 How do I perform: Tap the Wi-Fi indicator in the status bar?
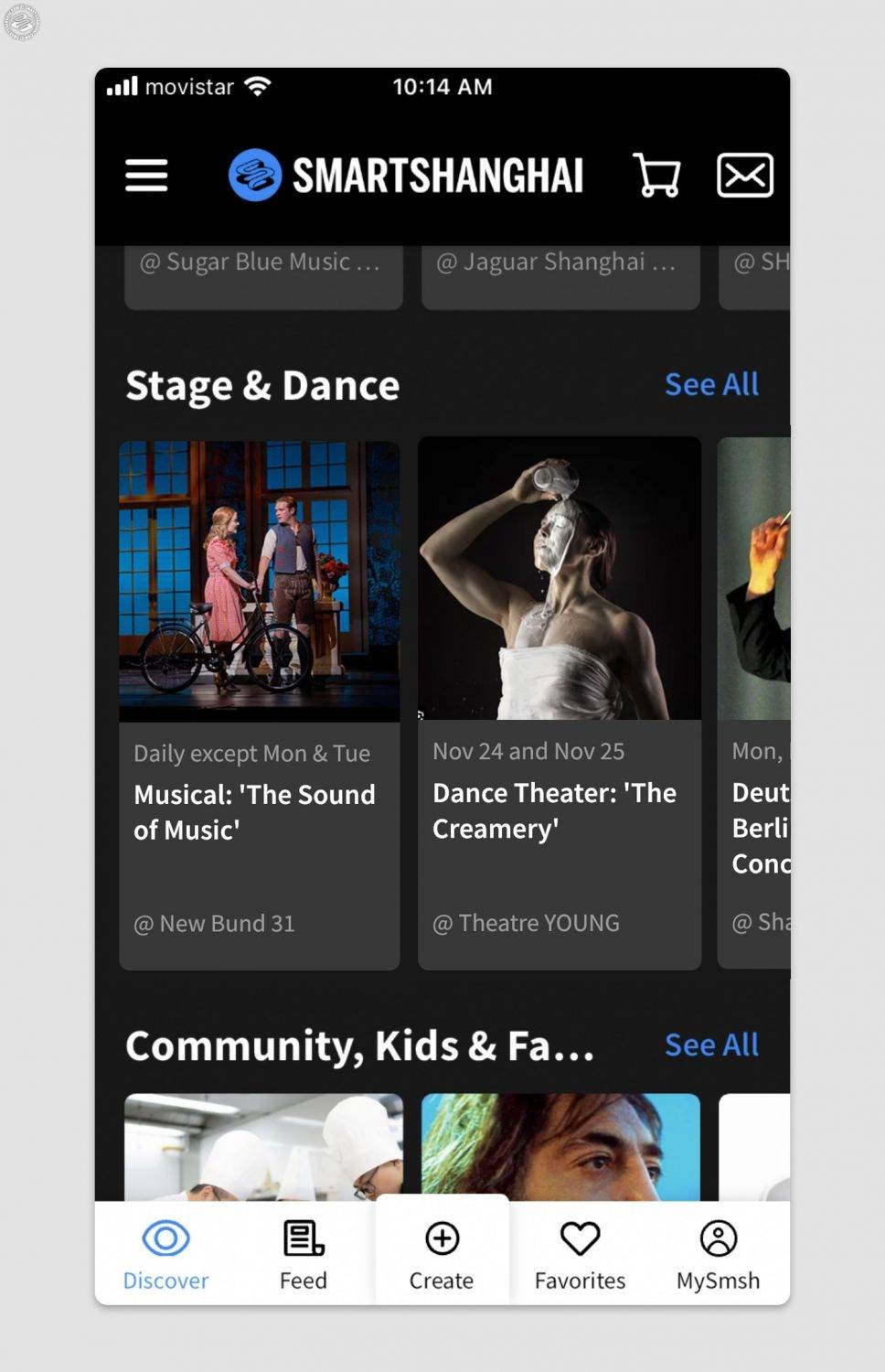point(259,85)
